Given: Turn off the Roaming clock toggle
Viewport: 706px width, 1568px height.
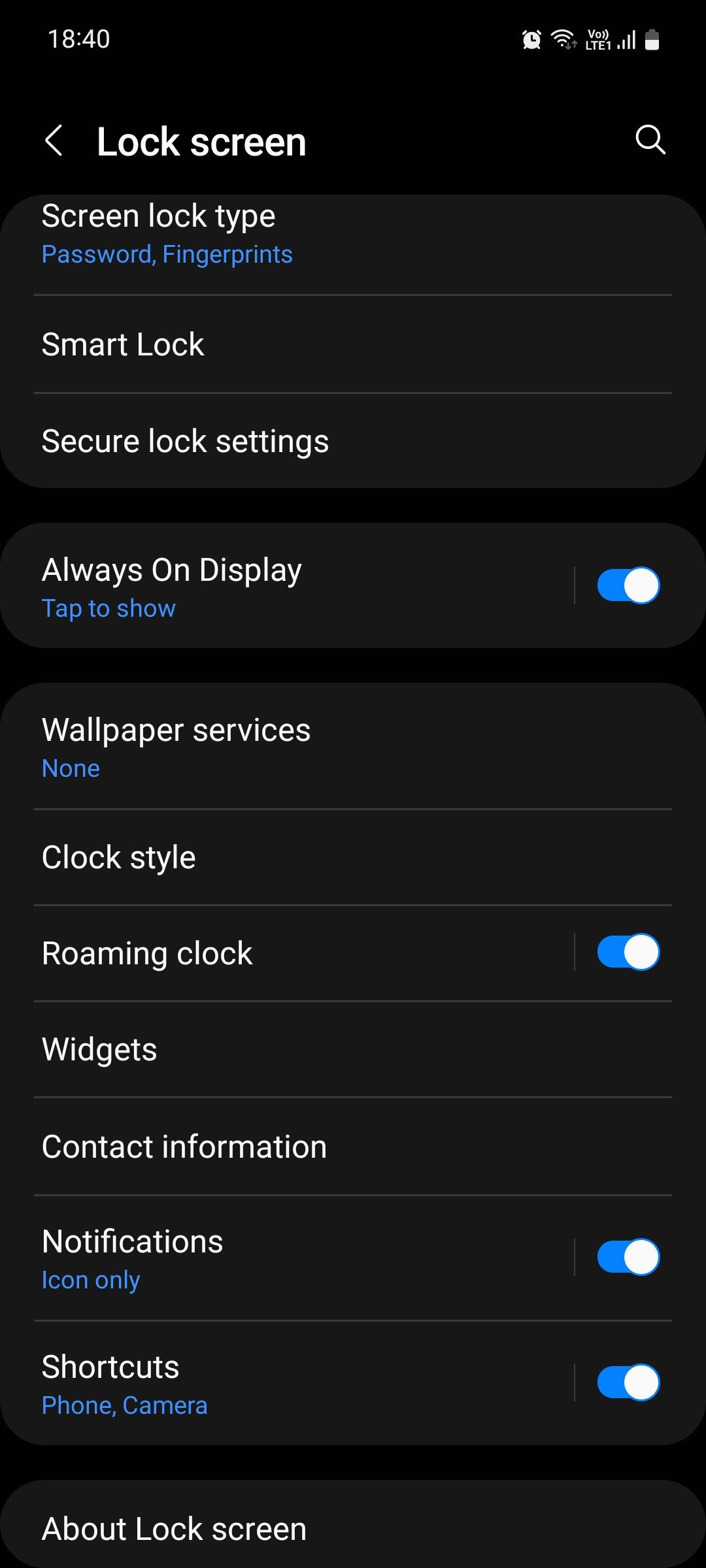Looking at the screenshot, I should (x=627, y=952).
